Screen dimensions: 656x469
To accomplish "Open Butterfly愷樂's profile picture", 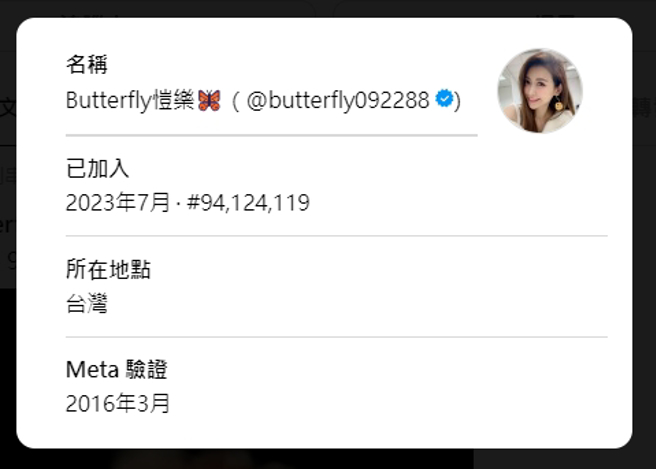I will pos(539,91).
